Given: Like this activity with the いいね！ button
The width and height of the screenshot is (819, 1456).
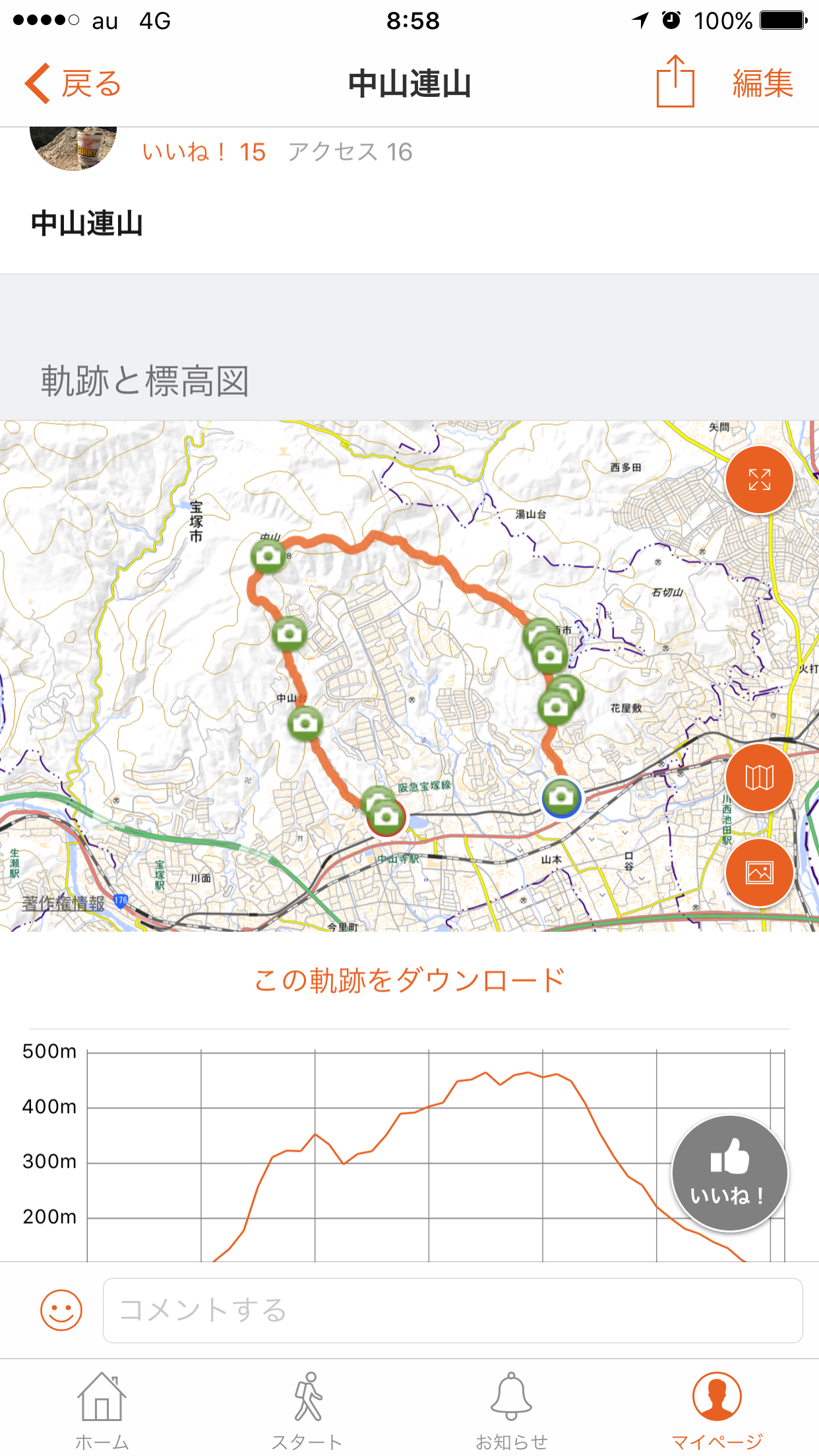Looking at the screenshot, I should tap(729, 1173).
